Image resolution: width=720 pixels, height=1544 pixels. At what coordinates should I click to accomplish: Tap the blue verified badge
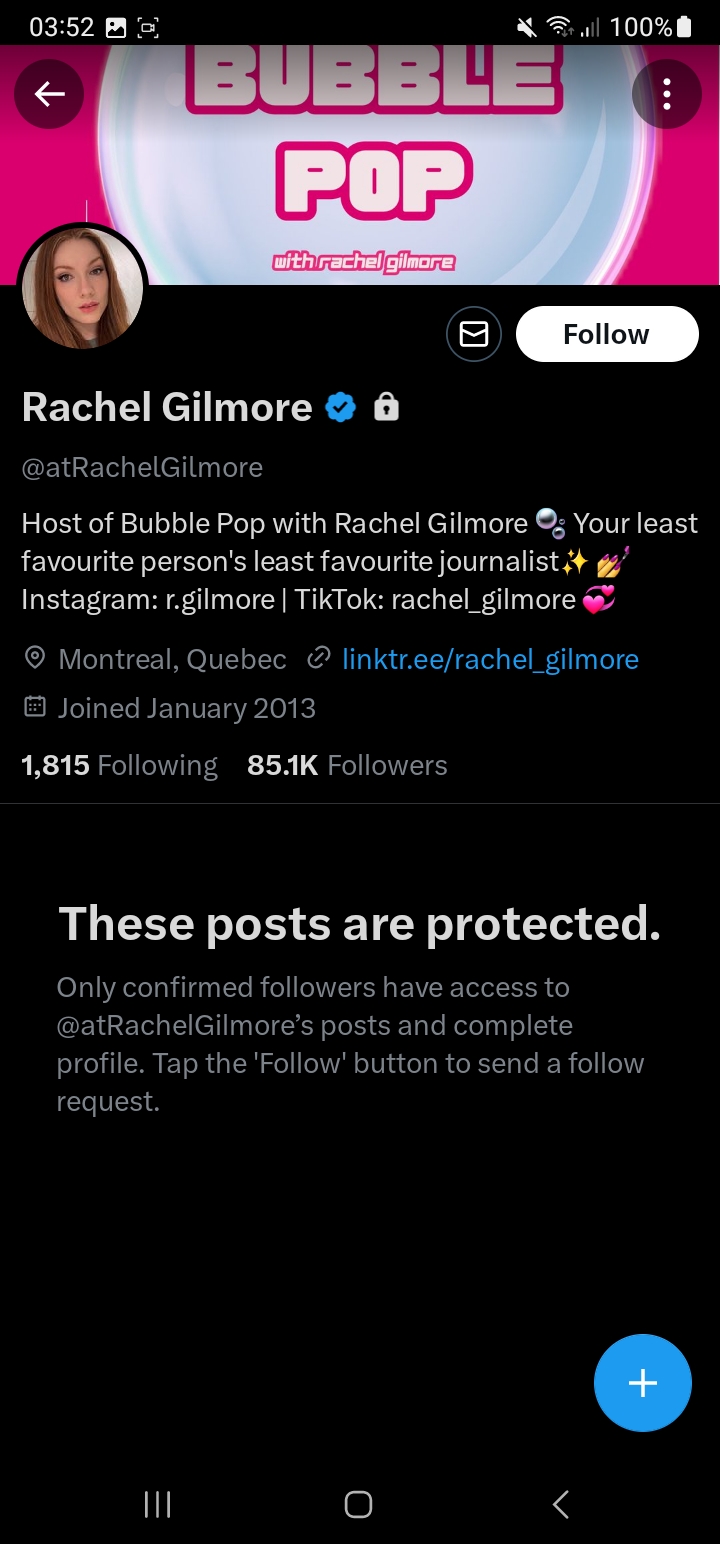pyautogui.click(x=341, y=407)
